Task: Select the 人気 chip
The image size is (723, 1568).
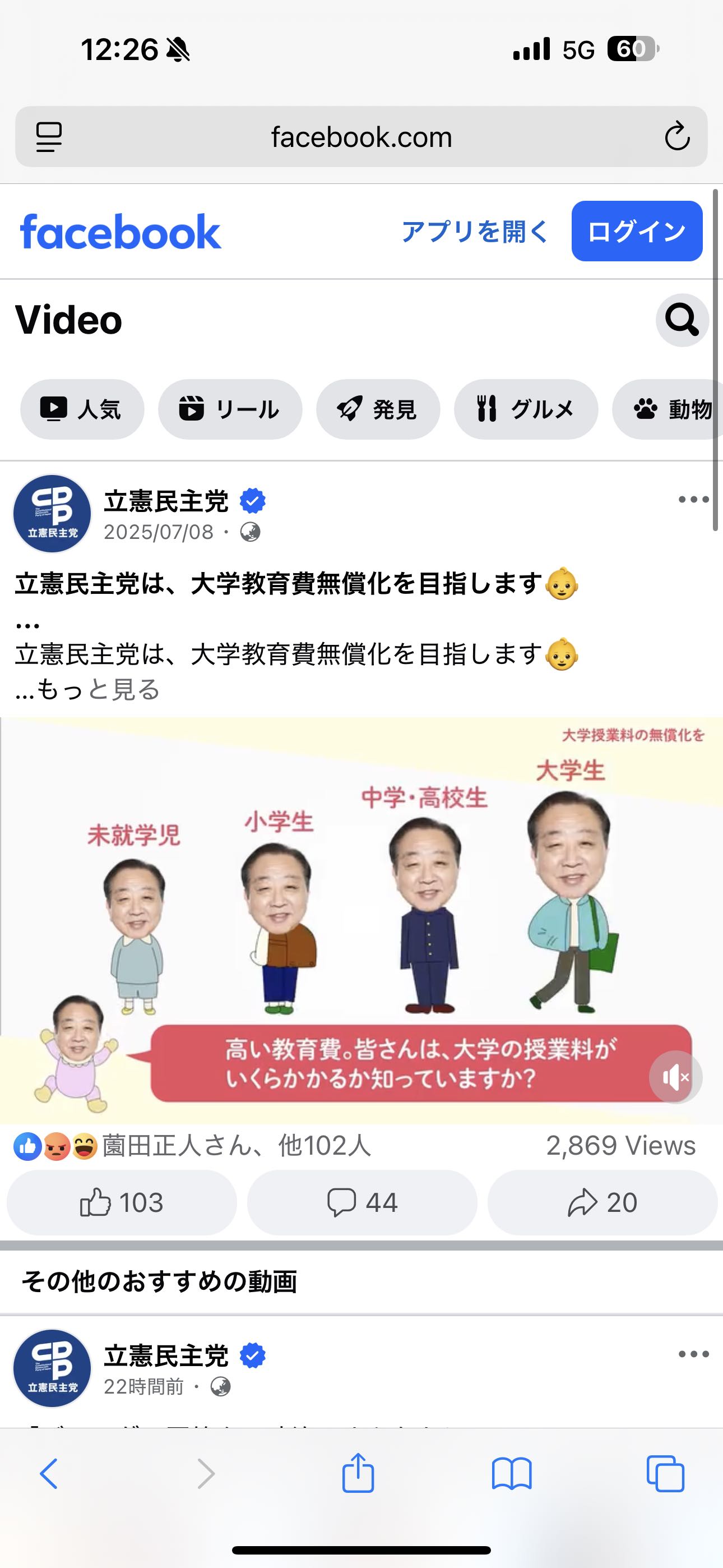Action: click(82, 409)
